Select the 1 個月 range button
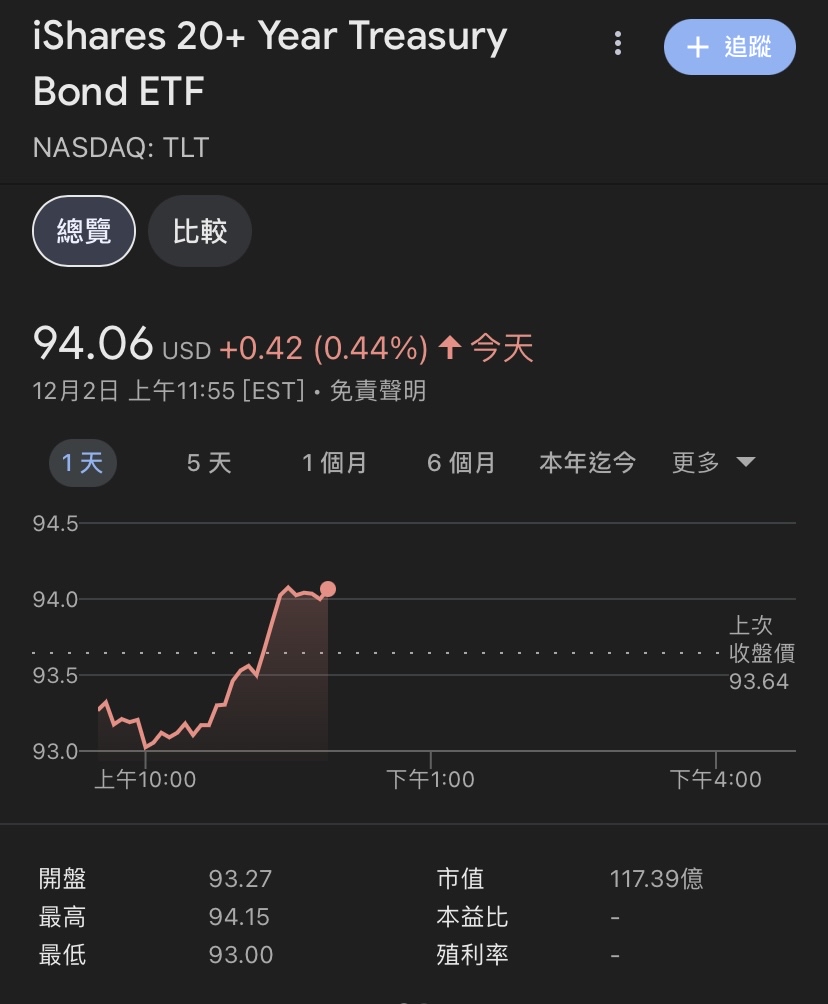The width and height of the screenshot is (828, 1004). (x=334, y=461)
